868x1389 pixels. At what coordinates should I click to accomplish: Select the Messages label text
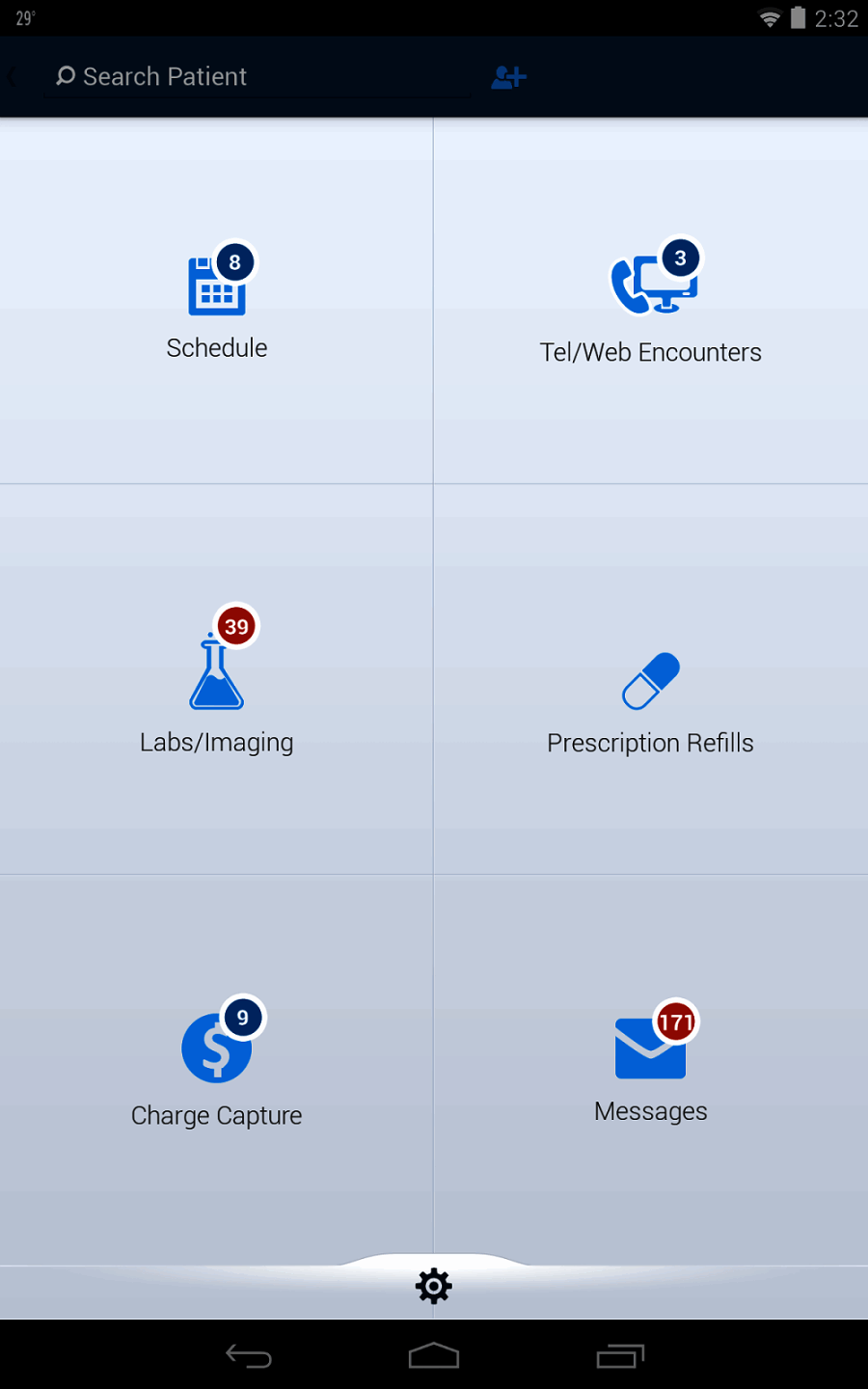pyautogui.click(x=651, y=1110)
